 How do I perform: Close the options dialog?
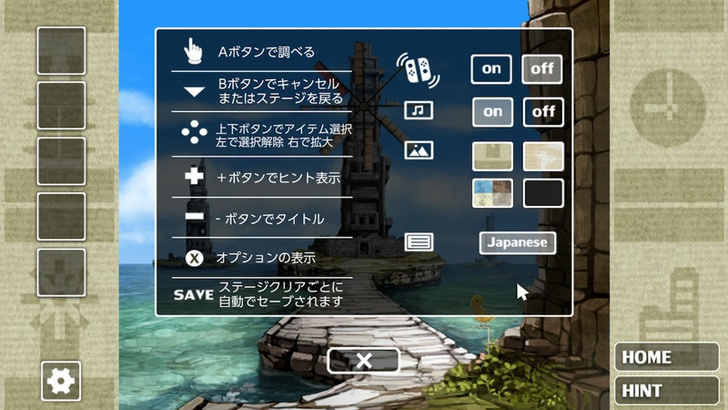[363, 361]
